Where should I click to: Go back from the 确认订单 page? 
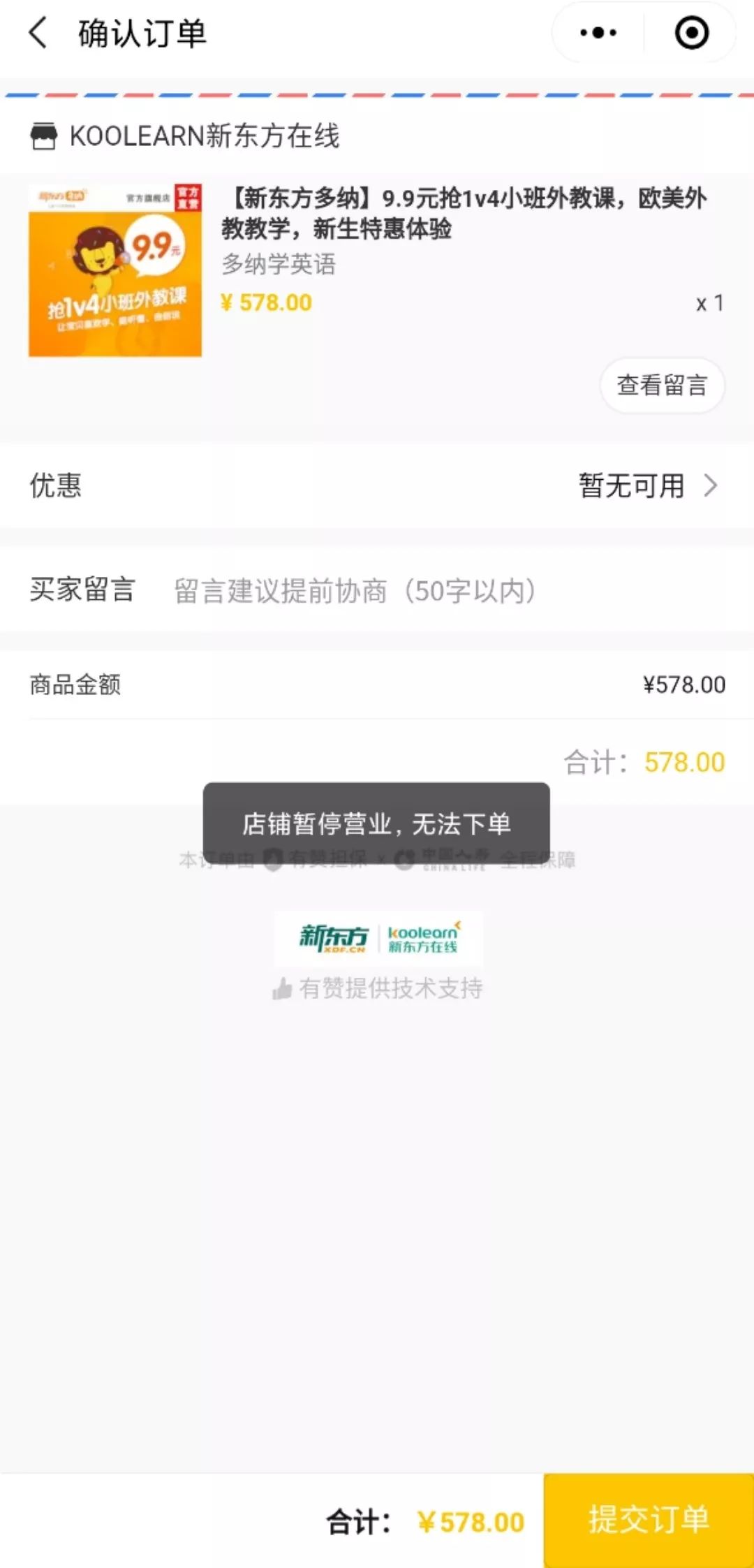coord(38,33)
